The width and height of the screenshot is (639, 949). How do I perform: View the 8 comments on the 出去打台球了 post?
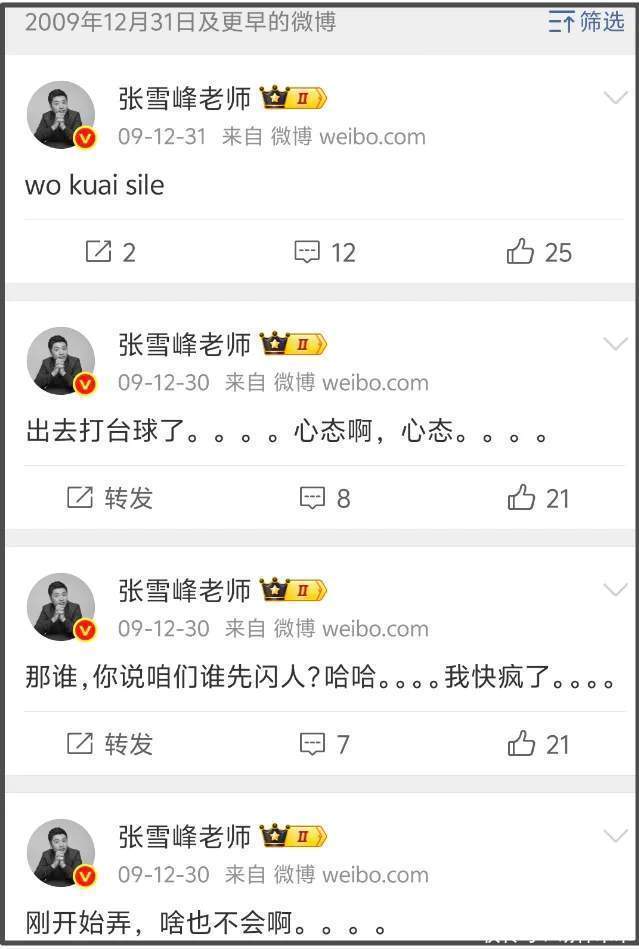click(325, 498)
